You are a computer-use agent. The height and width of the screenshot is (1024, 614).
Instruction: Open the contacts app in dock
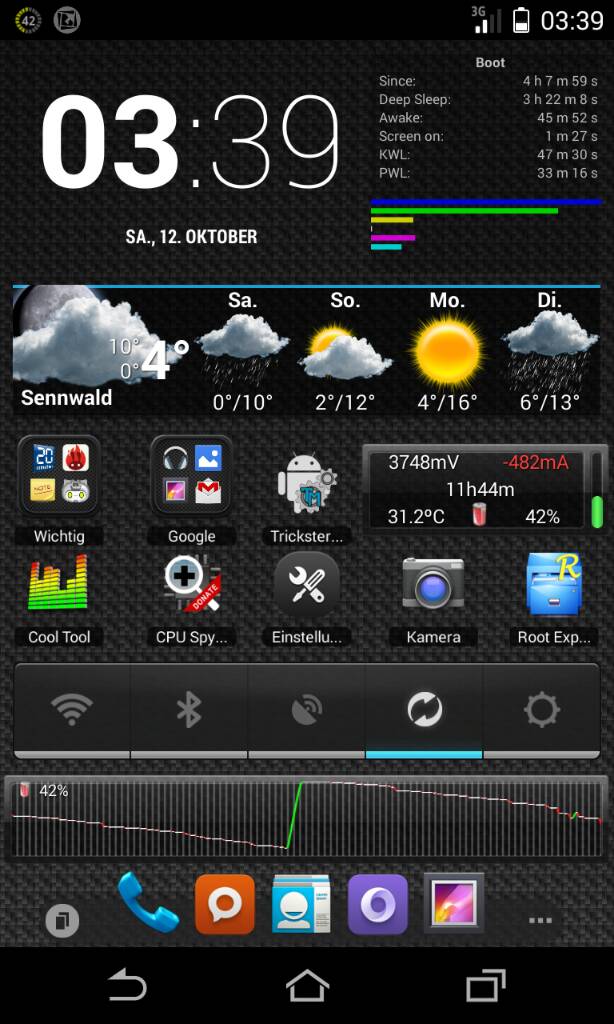pos(301,903)
